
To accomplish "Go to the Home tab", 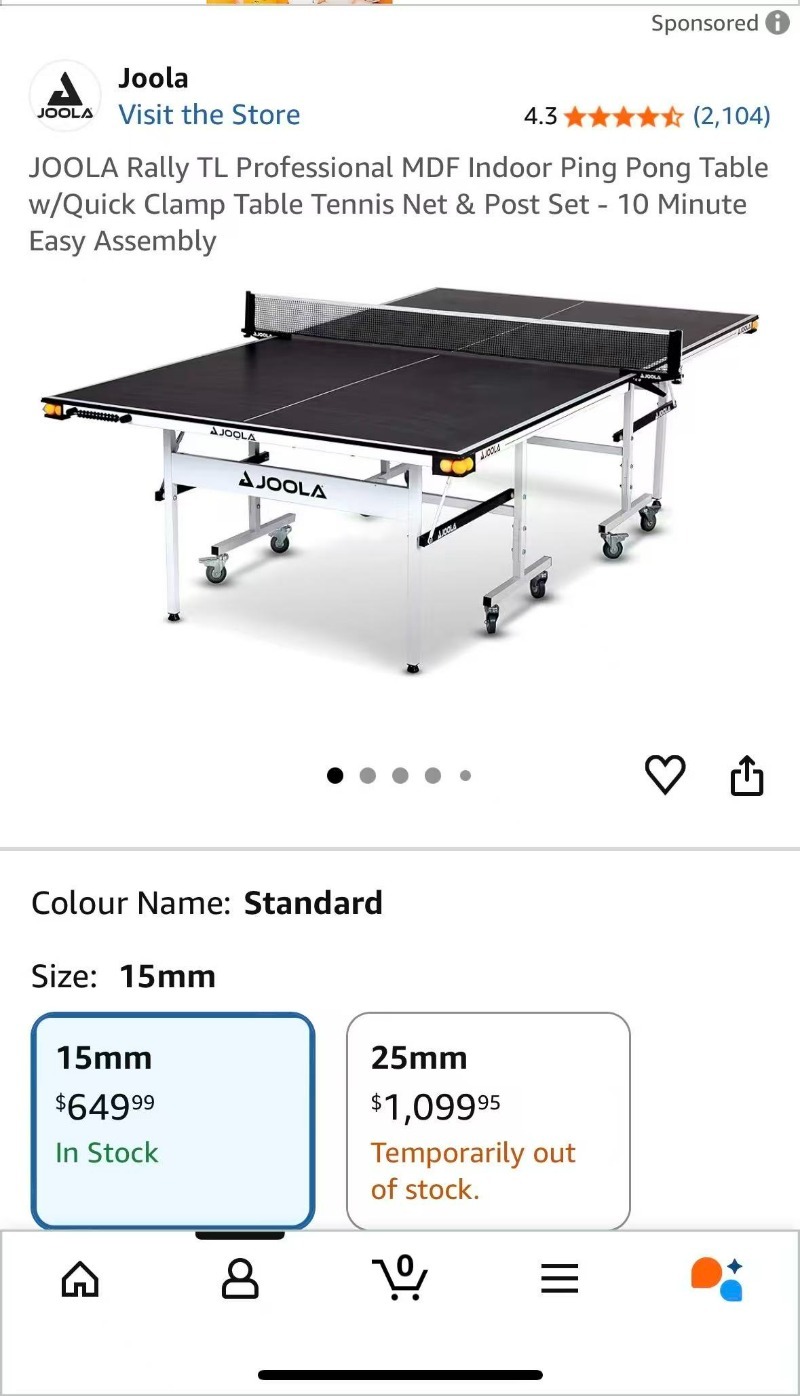I will pyautogui.click(x=80, y=1278).
